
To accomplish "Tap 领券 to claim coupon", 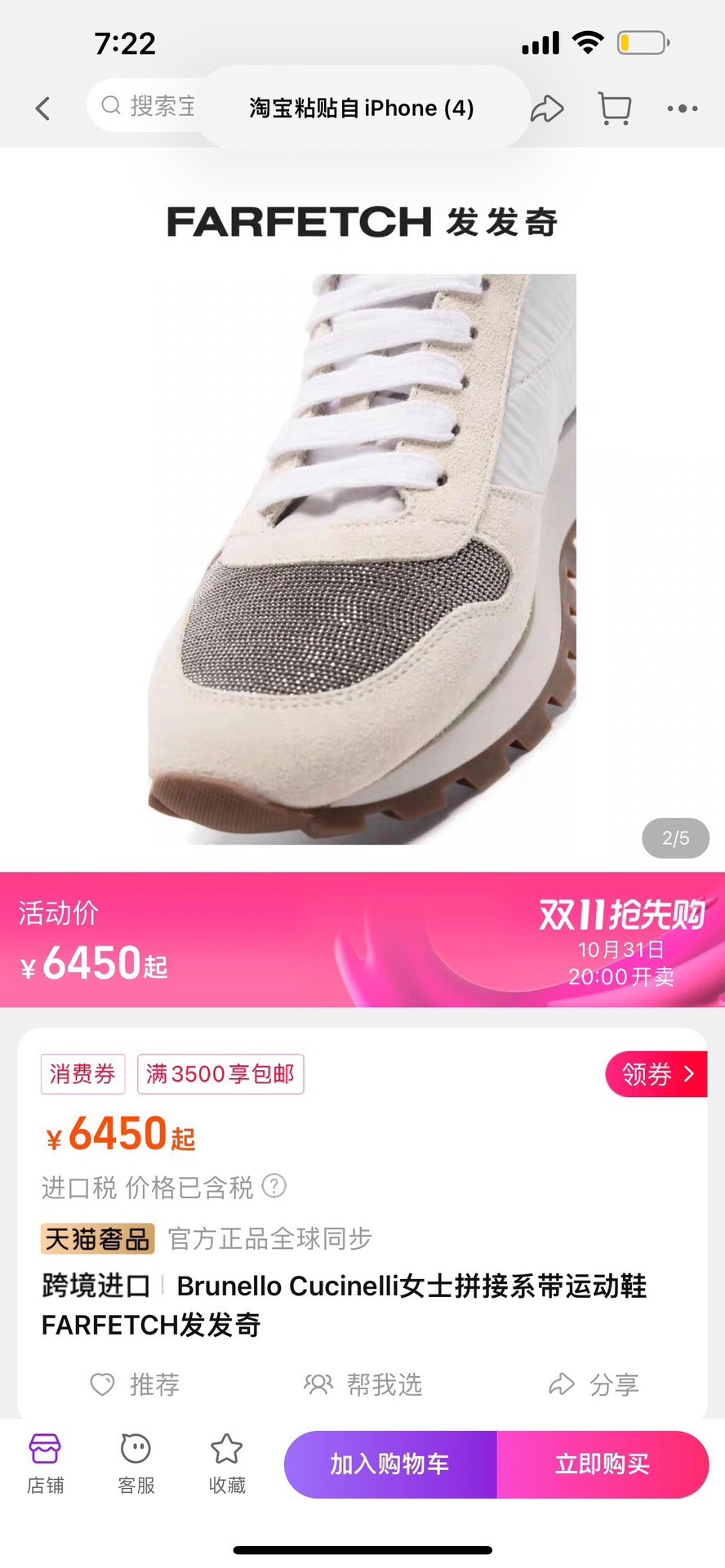I will coord(656,1074).
